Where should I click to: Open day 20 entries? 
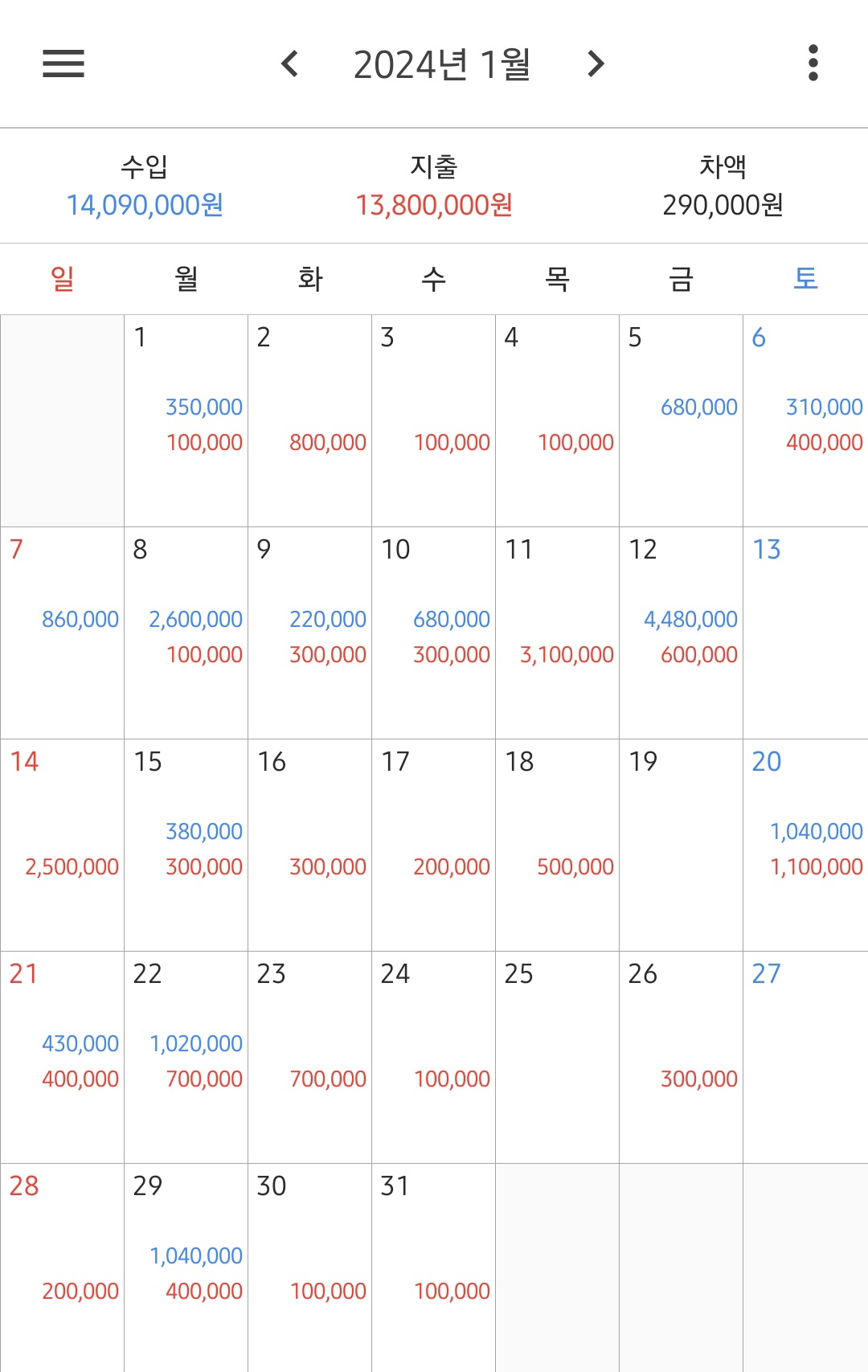[x=805, y=845]
